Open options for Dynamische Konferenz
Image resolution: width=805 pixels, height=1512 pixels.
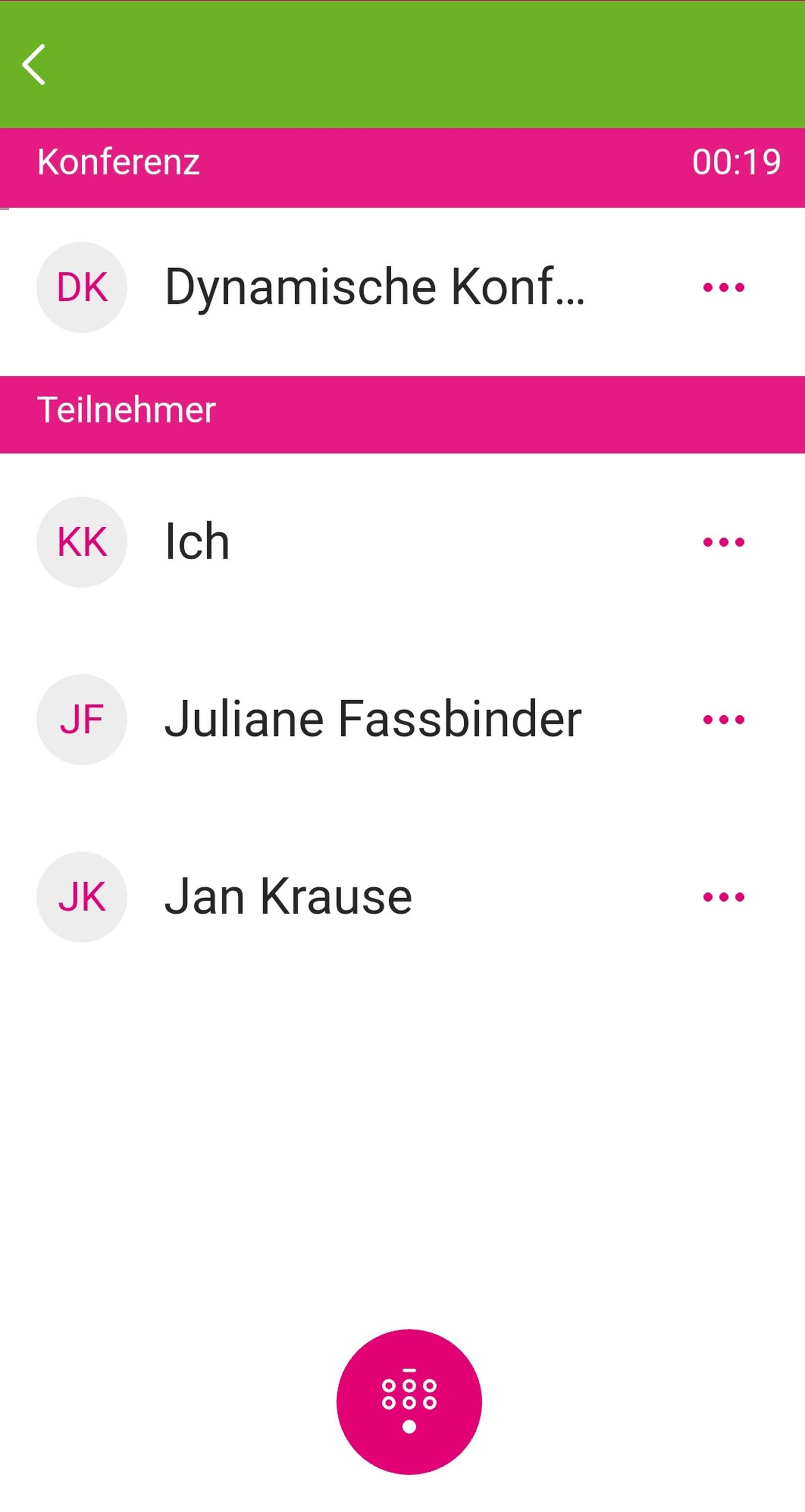(x=723, y=287)
